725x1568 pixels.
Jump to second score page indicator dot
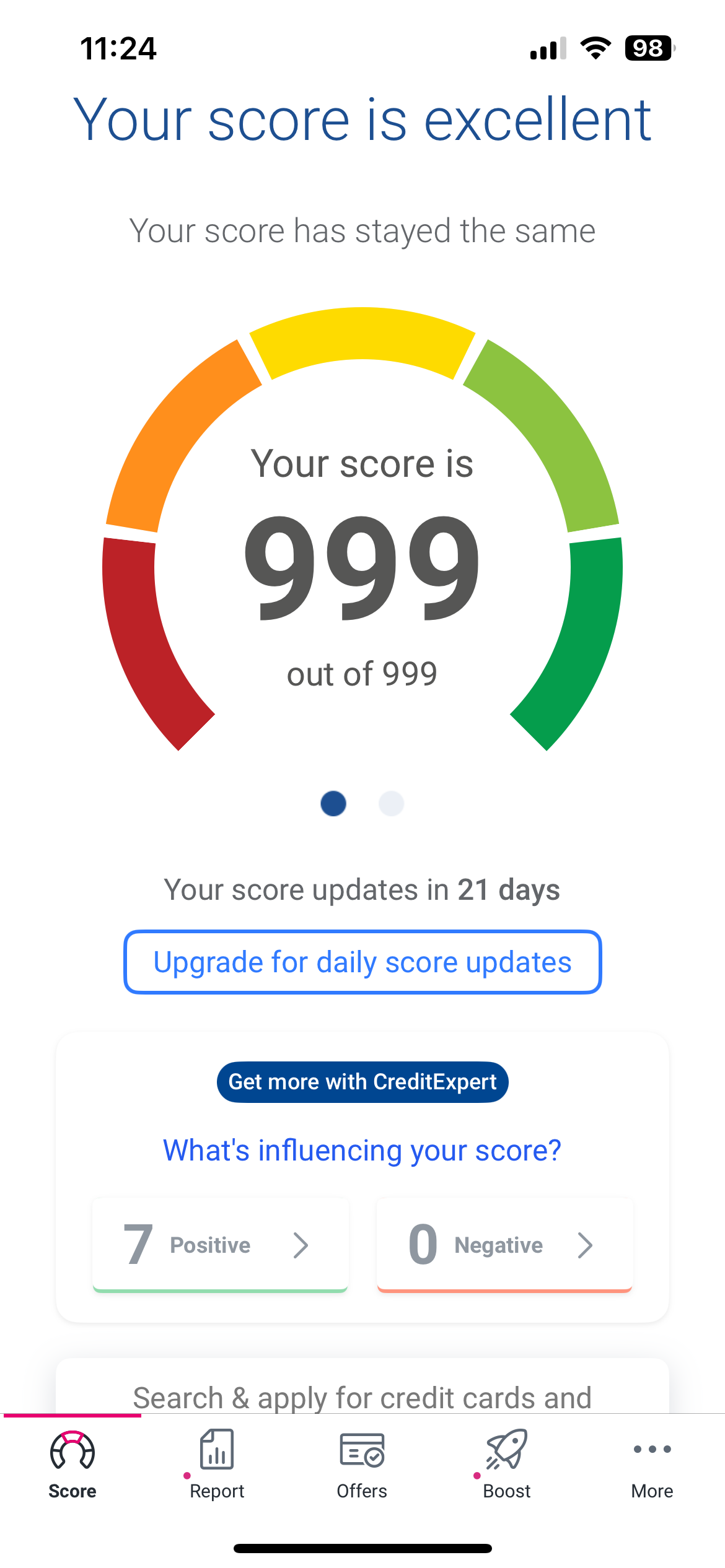coord(391,804)
